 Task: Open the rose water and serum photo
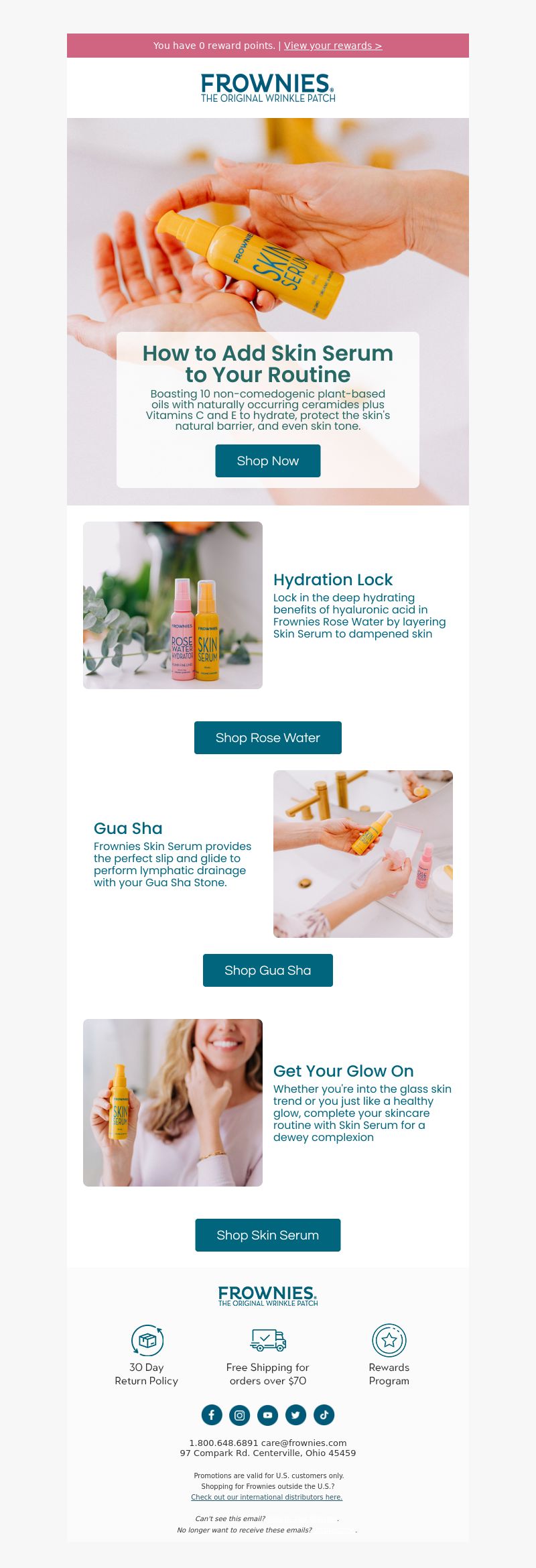tap(173, 605)
